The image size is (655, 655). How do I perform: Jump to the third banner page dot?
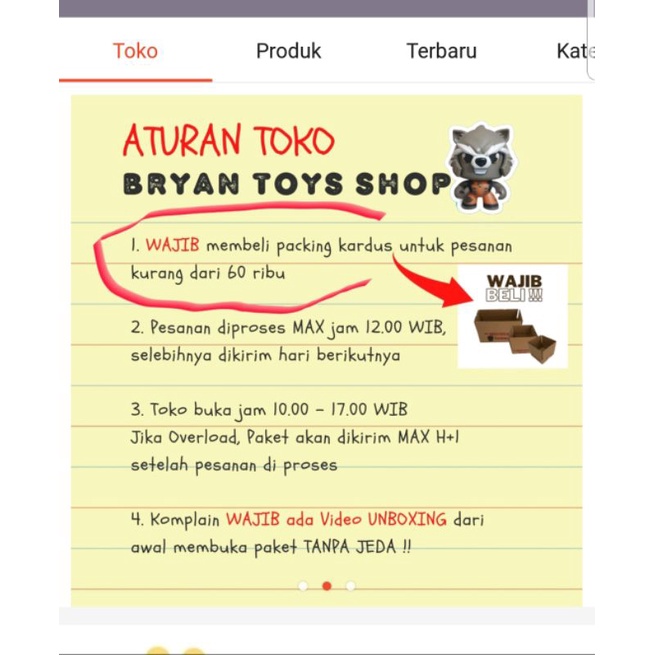pyautogui.click(x=351, y=586)
